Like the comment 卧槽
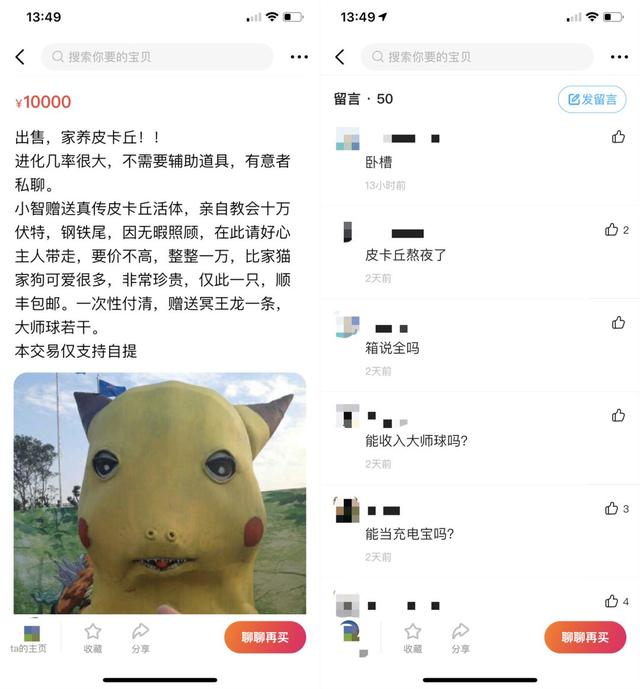Image resolution: width=640 pixels, height=689 pixels. point(618,137)
